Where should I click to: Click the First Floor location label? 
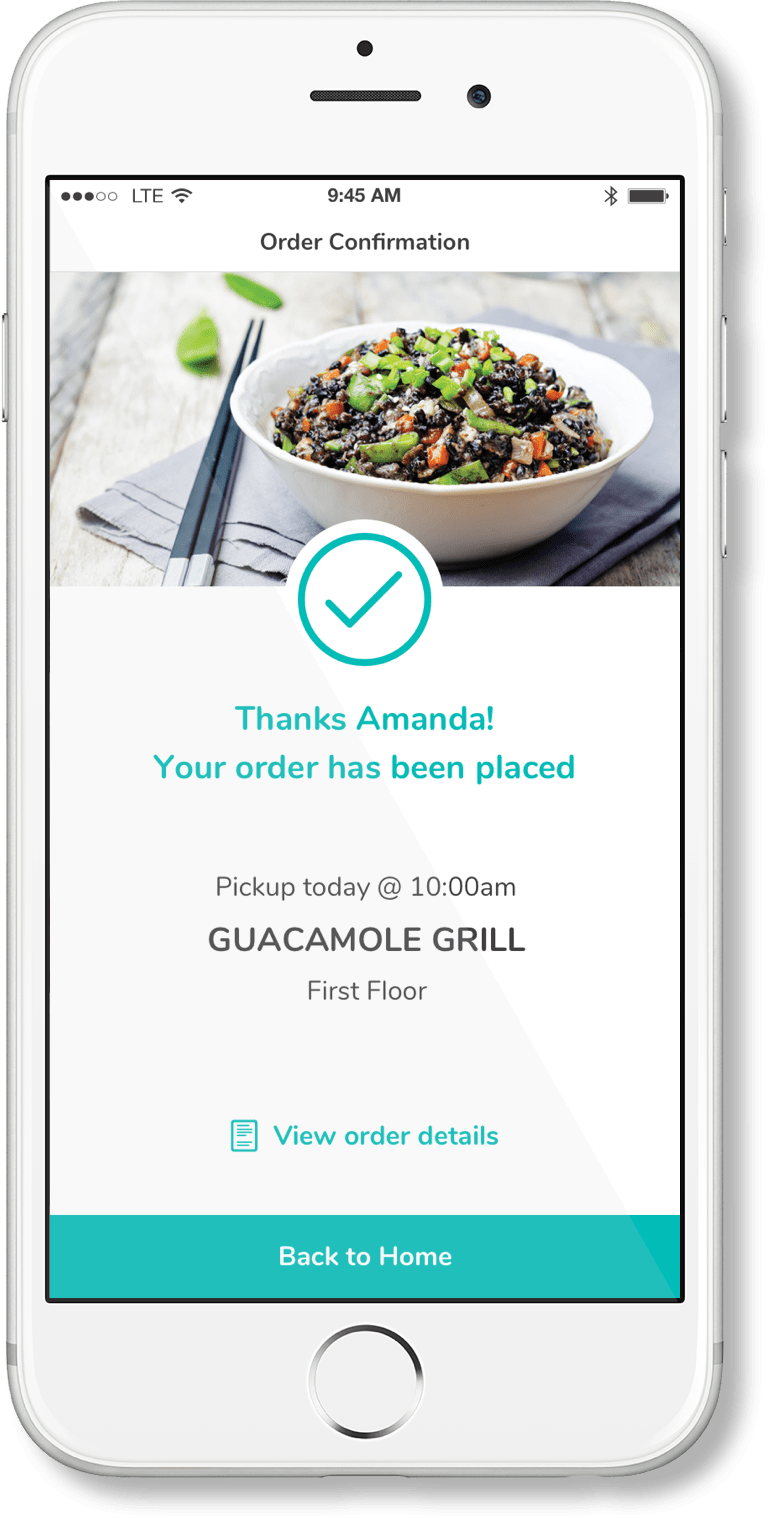pos(366,990)
